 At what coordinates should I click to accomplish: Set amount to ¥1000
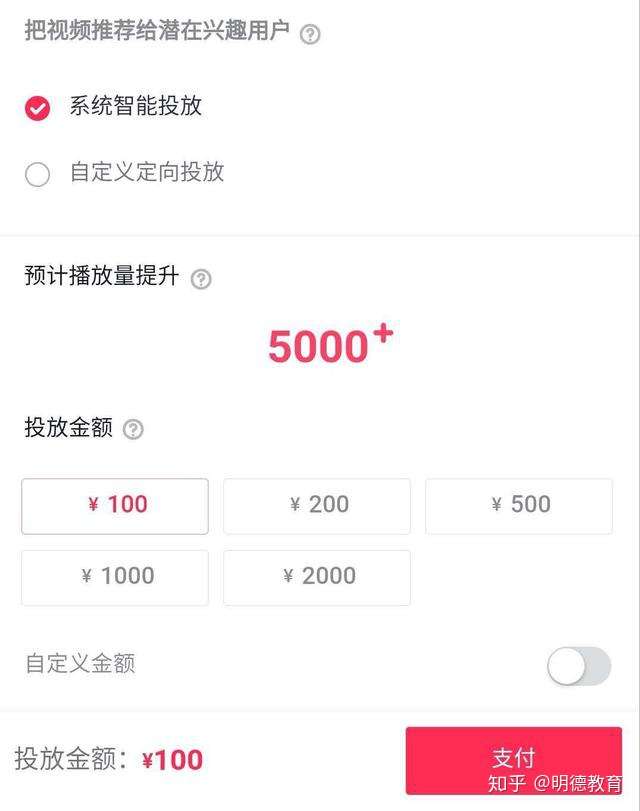pos(115,577)
